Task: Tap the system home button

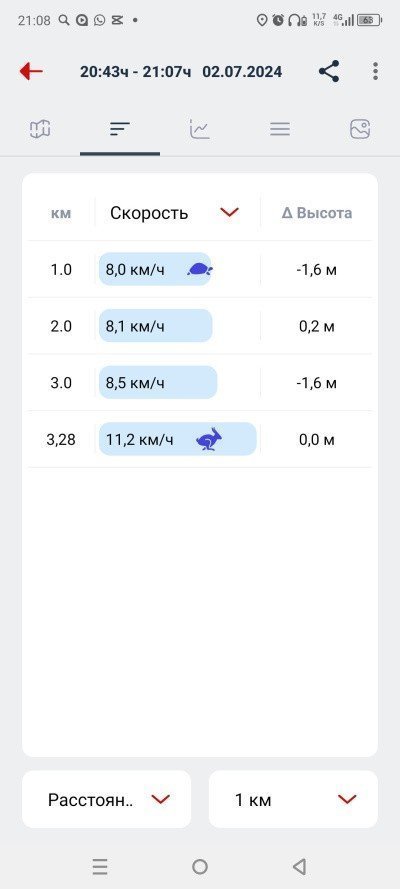Action: (199, 866)
